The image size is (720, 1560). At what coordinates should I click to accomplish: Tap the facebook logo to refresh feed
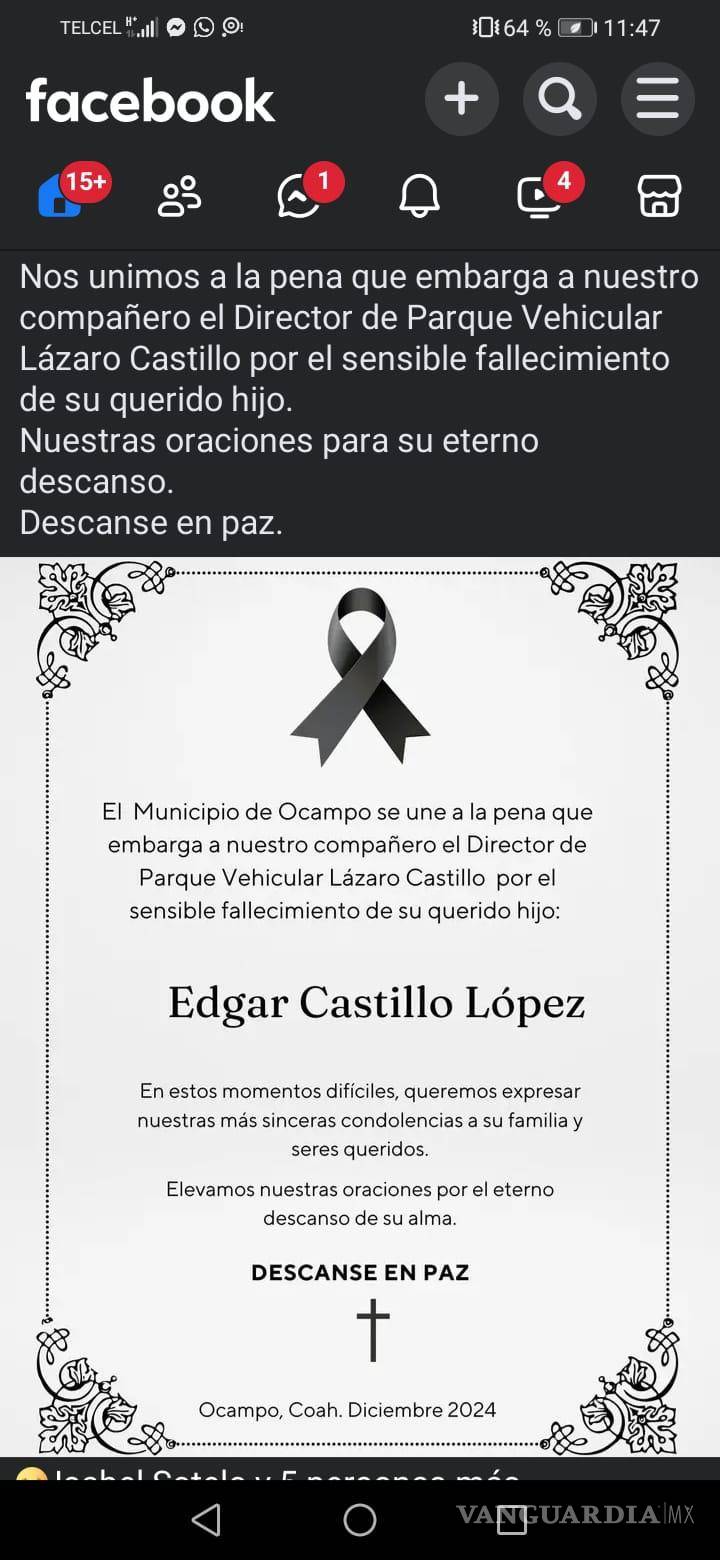click(149, 99)
